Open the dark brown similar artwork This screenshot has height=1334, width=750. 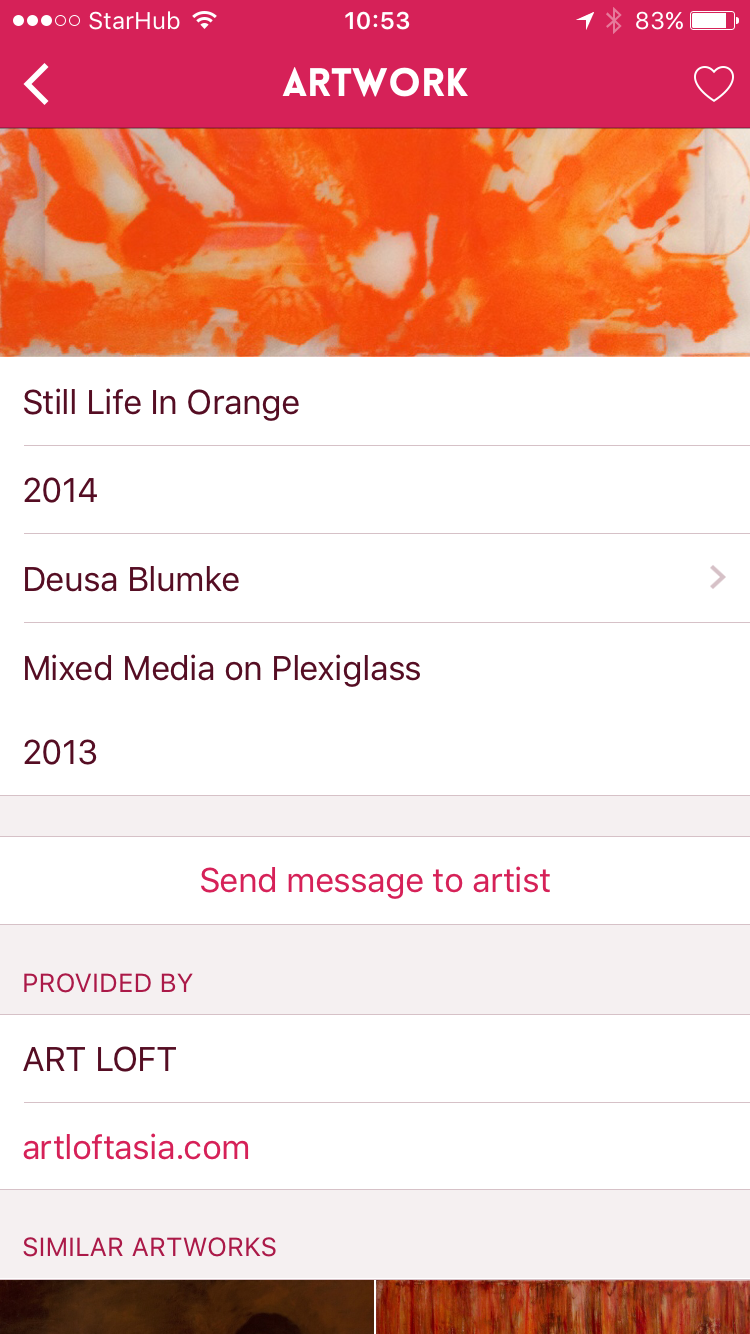pyautogui.click(x=186, y=1307)
